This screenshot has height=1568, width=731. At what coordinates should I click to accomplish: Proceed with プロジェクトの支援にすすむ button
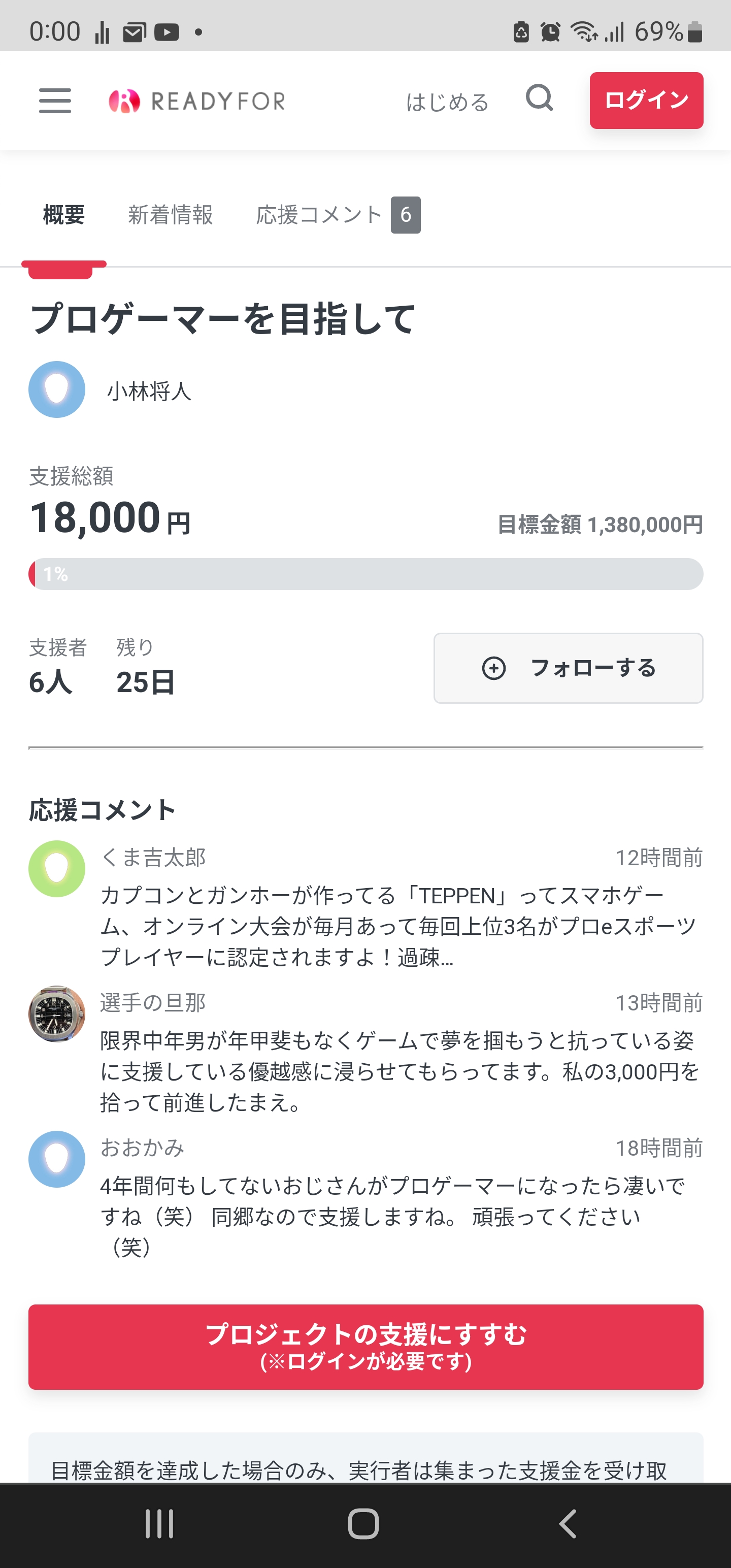(366, 1347)
